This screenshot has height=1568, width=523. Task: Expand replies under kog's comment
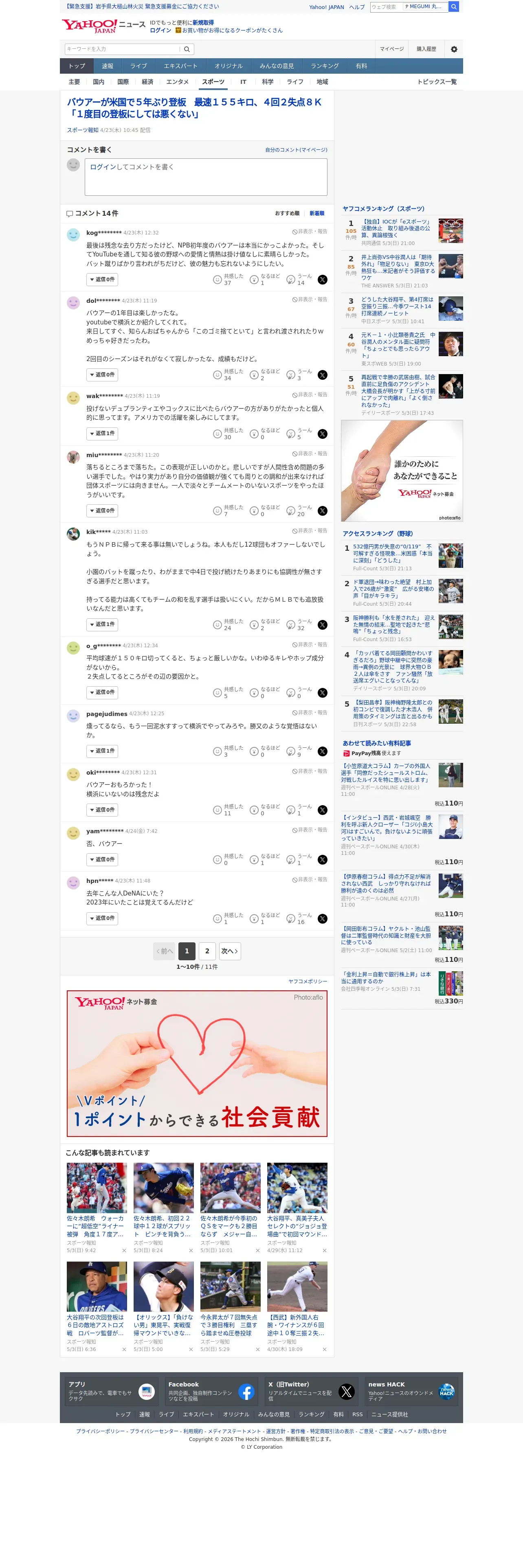102,279
